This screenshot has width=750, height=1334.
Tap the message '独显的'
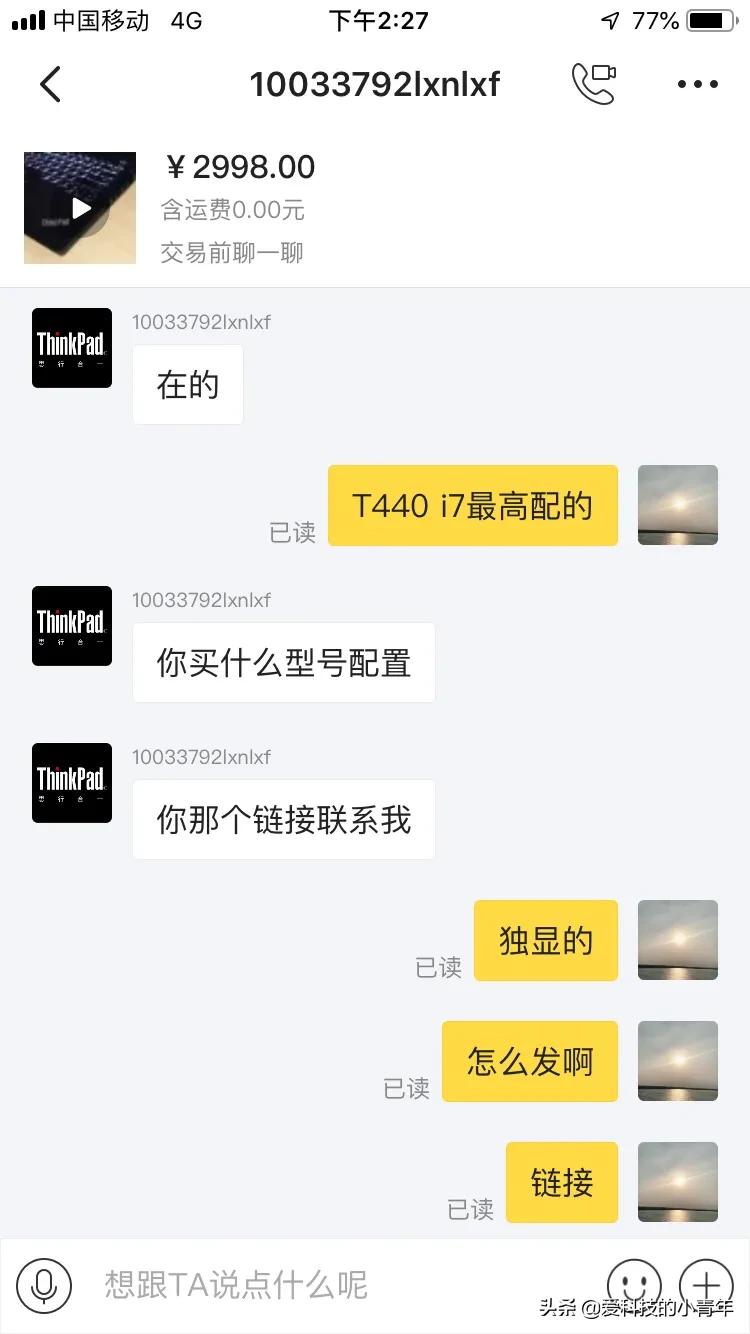545,939
